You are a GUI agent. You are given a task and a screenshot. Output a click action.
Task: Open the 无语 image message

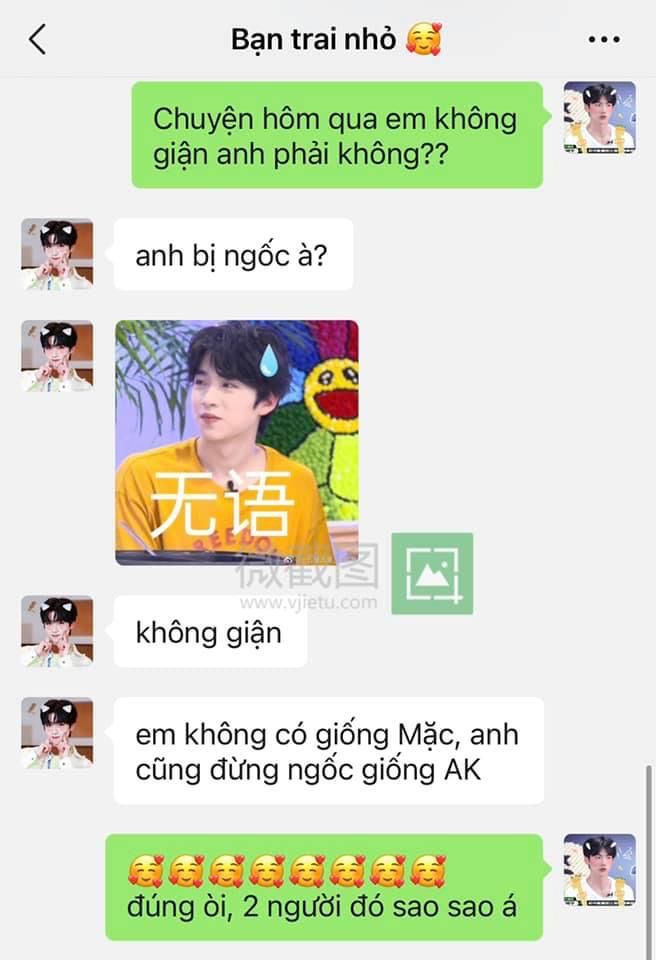(x=236, y=442)
